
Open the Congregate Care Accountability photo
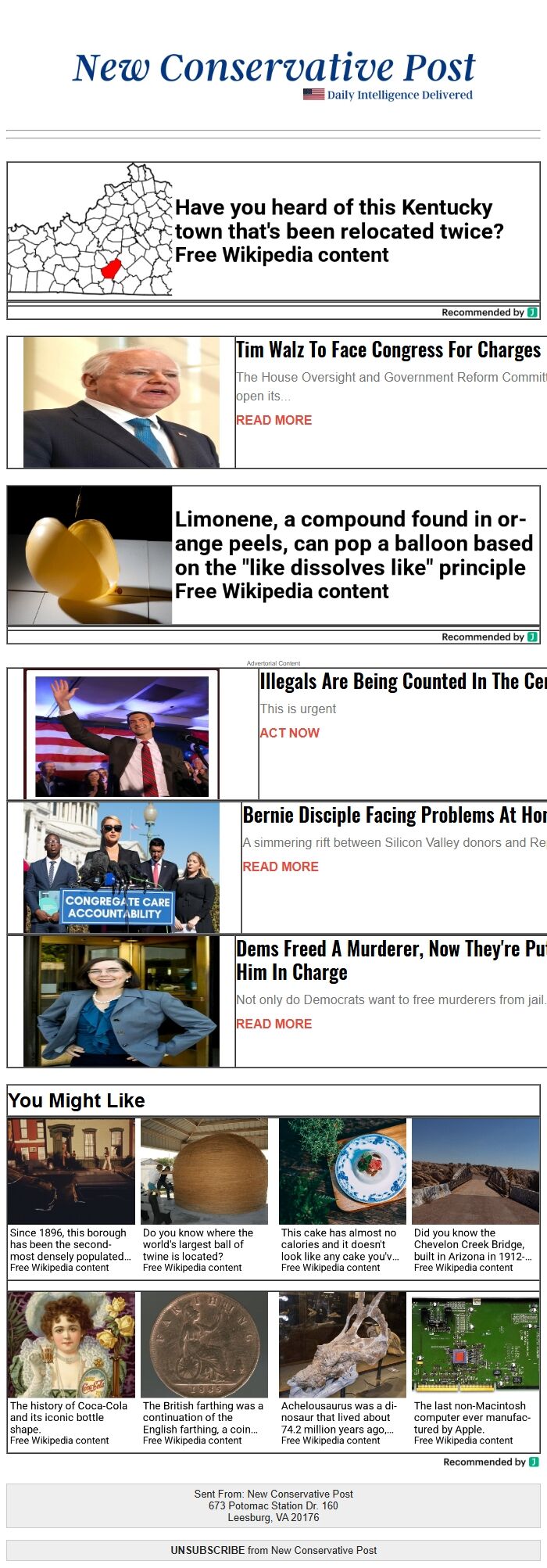pos(121,867)
